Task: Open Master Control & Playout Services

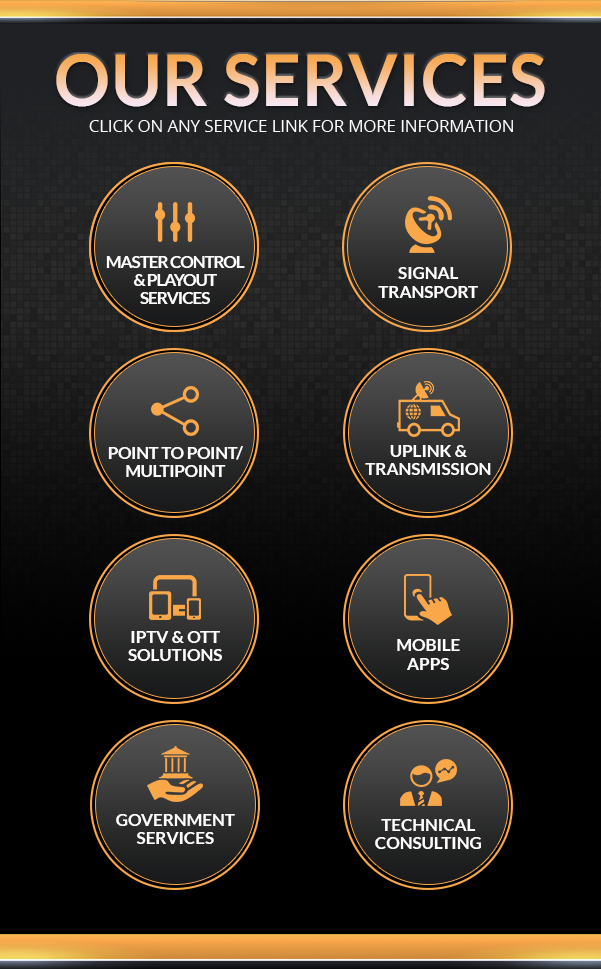Action: click(175, 247)
